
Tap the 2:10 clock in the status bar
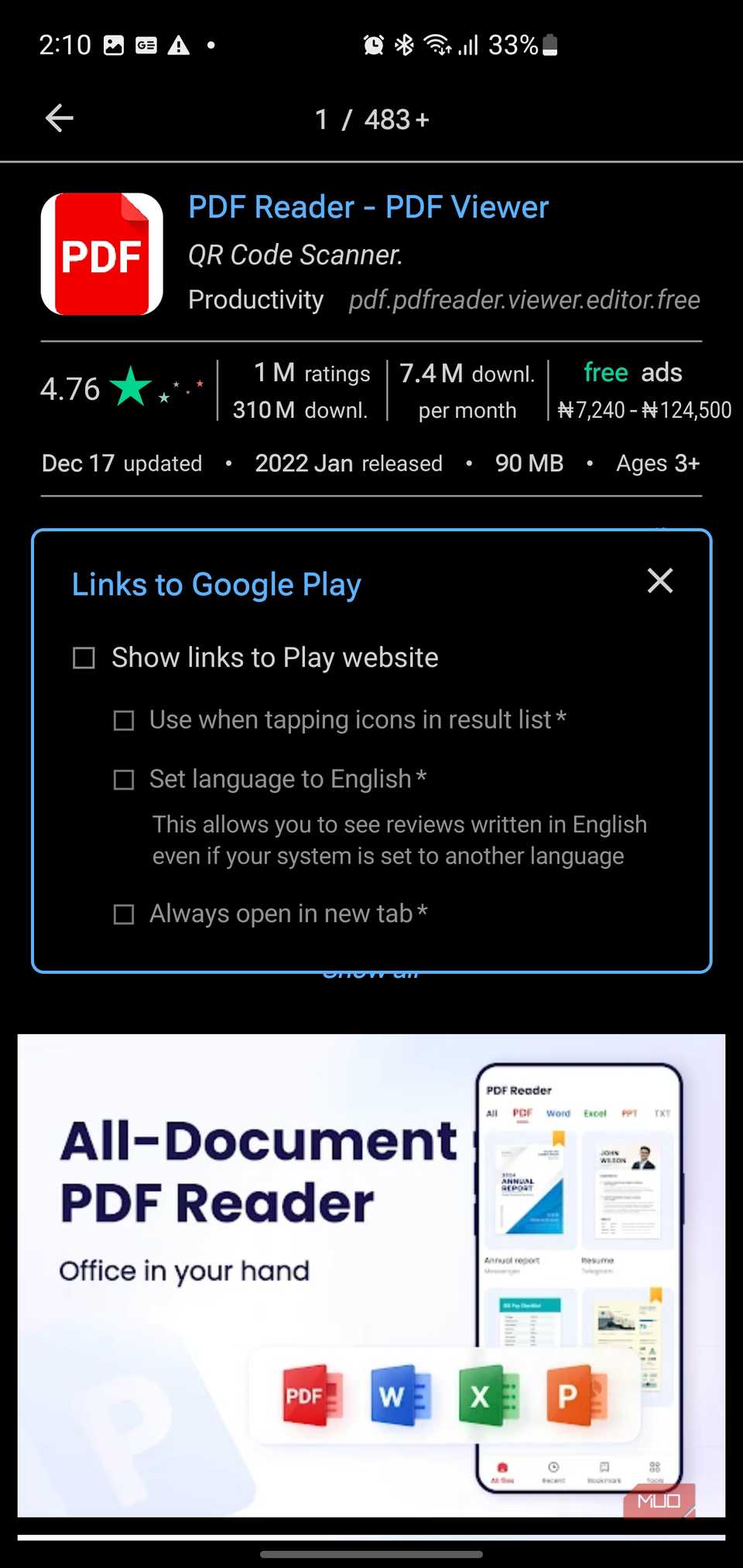click(x=65, y=44)
